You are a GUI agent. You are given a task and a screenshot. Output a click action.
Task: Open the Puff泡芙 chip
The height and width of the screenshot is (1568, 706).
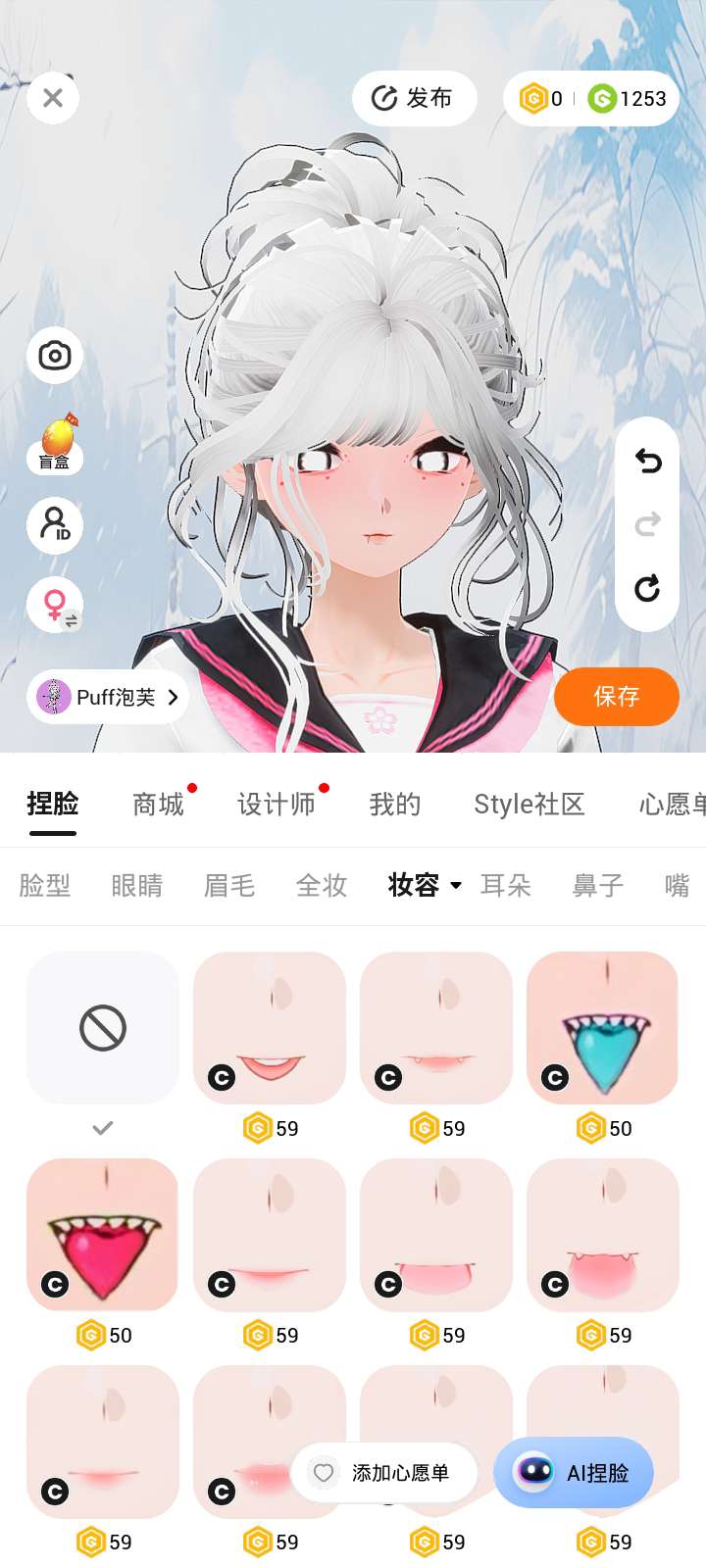point(108,697)
